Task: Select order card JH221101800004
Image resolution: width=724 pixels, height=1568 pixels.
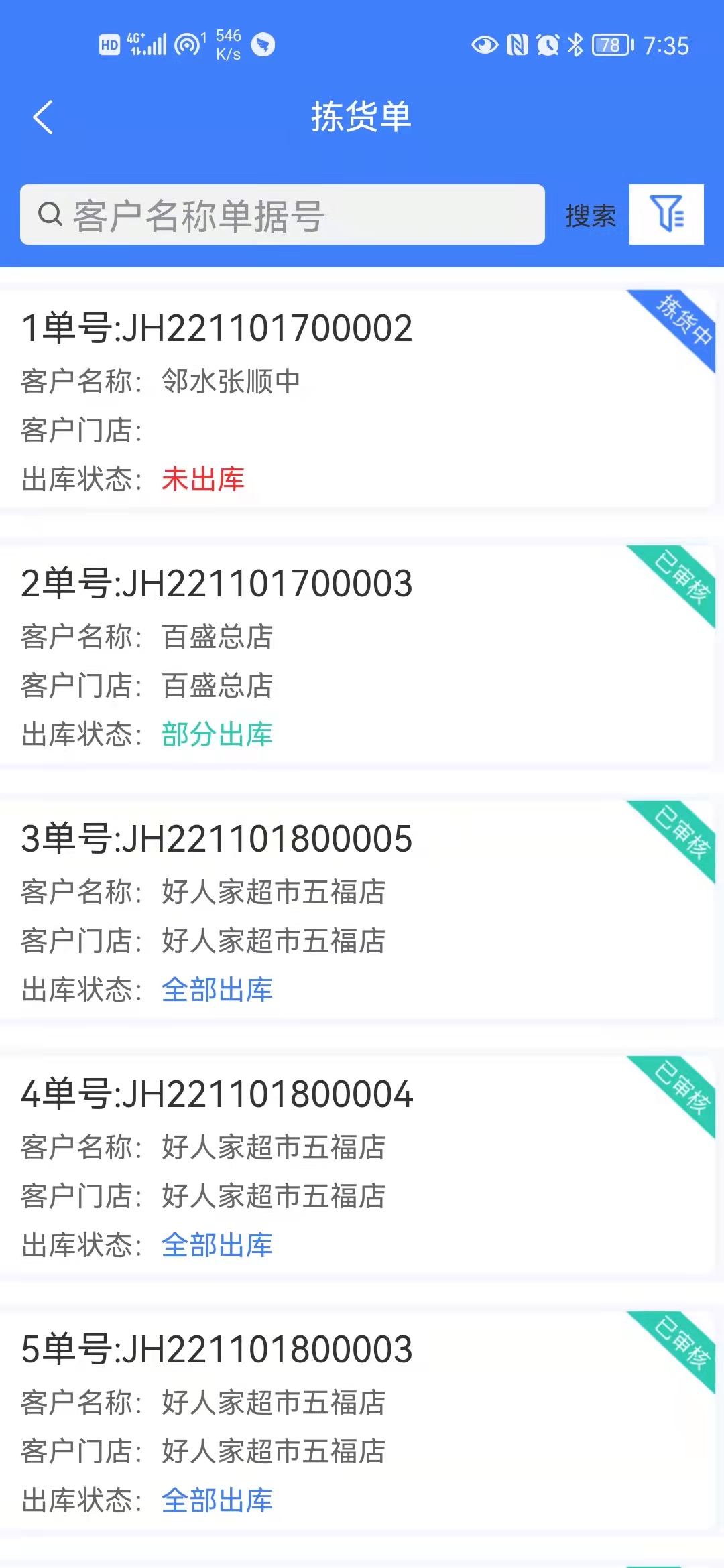Action: point(355,1166)
